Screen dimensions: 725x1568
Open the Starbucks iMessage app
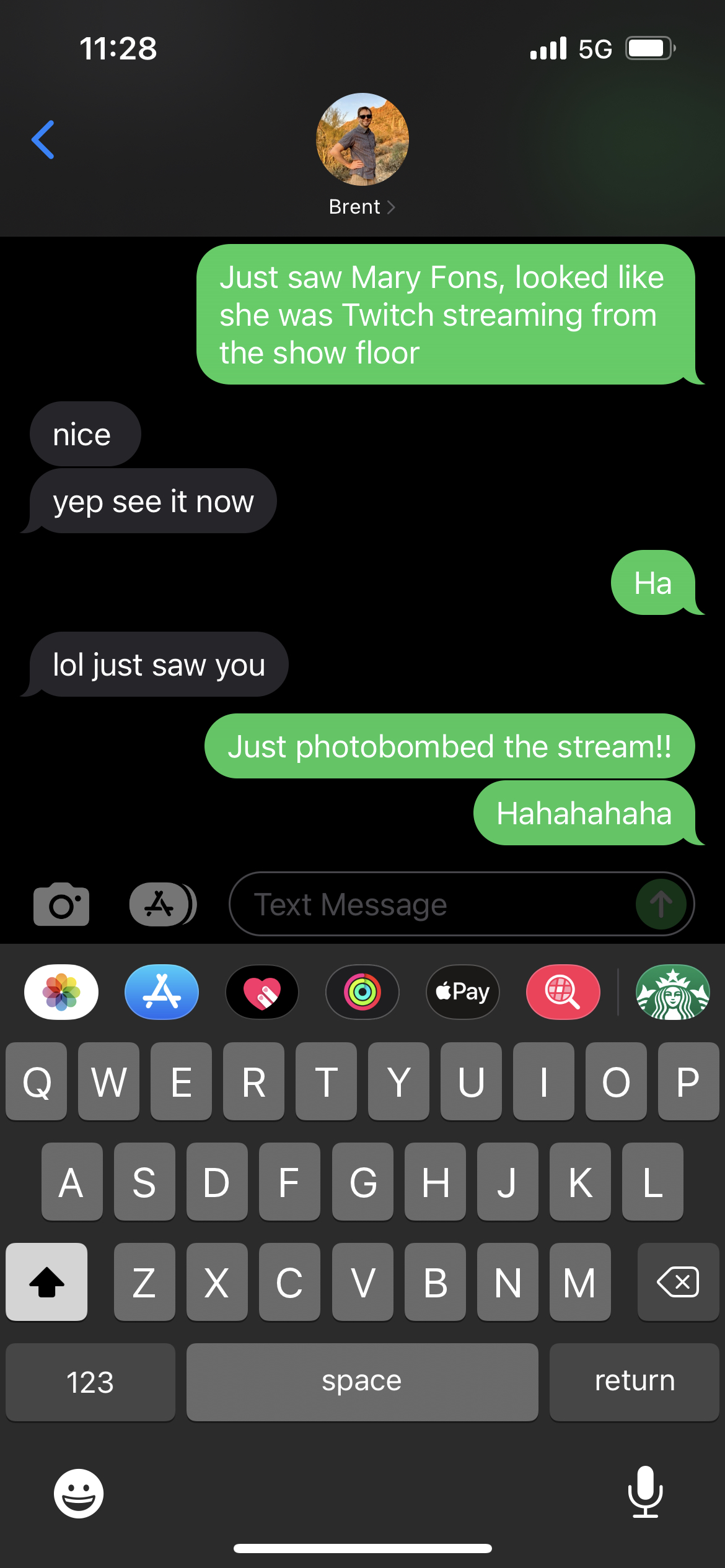[672, 992]
